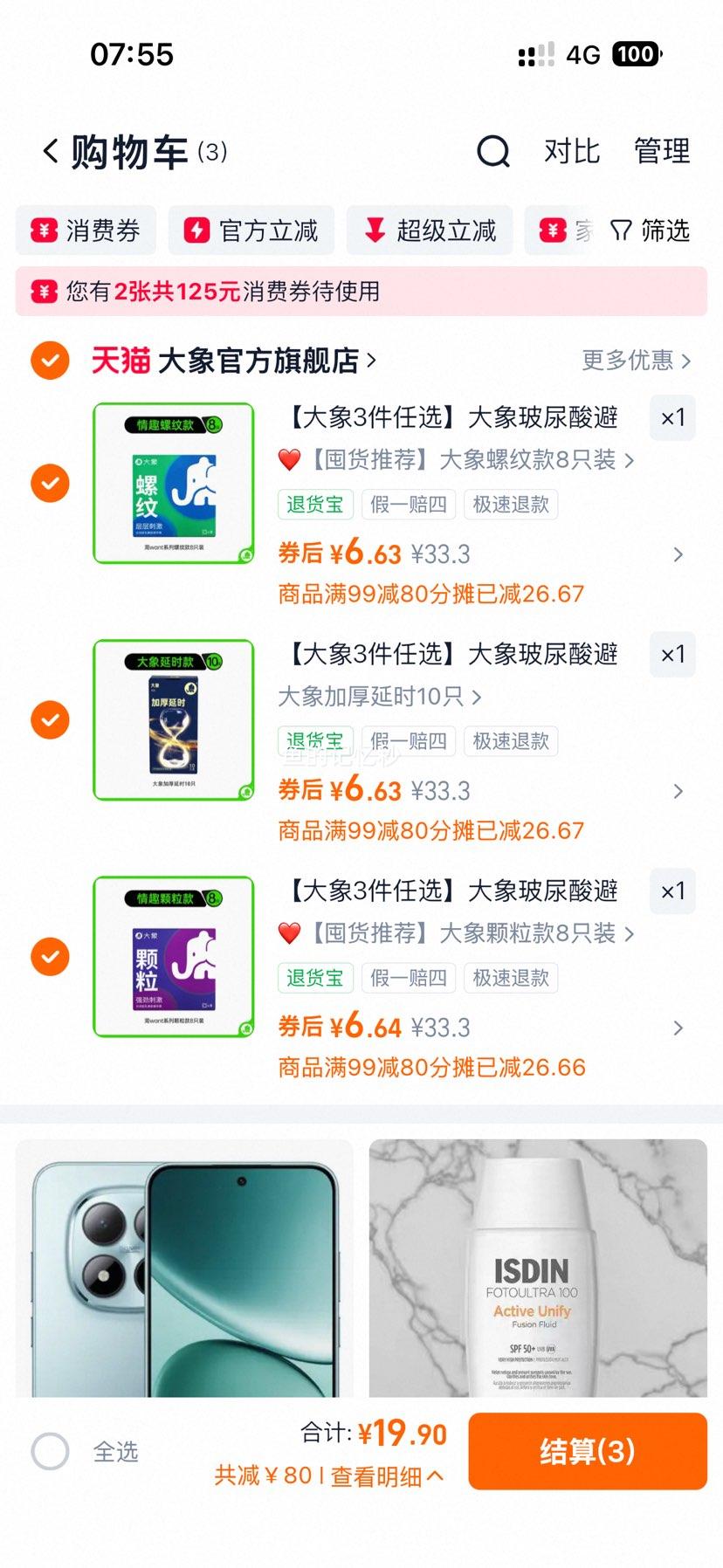The image size is (723, 1568).
Task: Expand the 颗粒款 product row chevron
Action: (x=677, y=1028)
